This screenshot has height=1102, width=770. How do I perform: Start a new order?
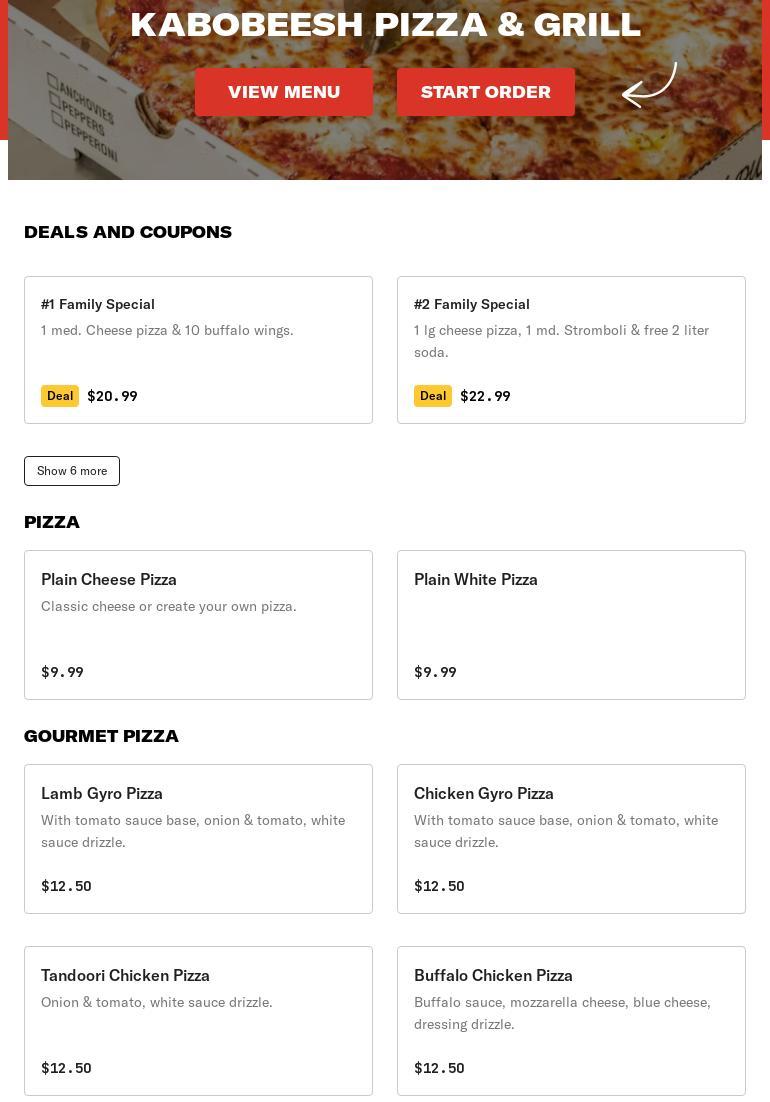pos(485,92)
